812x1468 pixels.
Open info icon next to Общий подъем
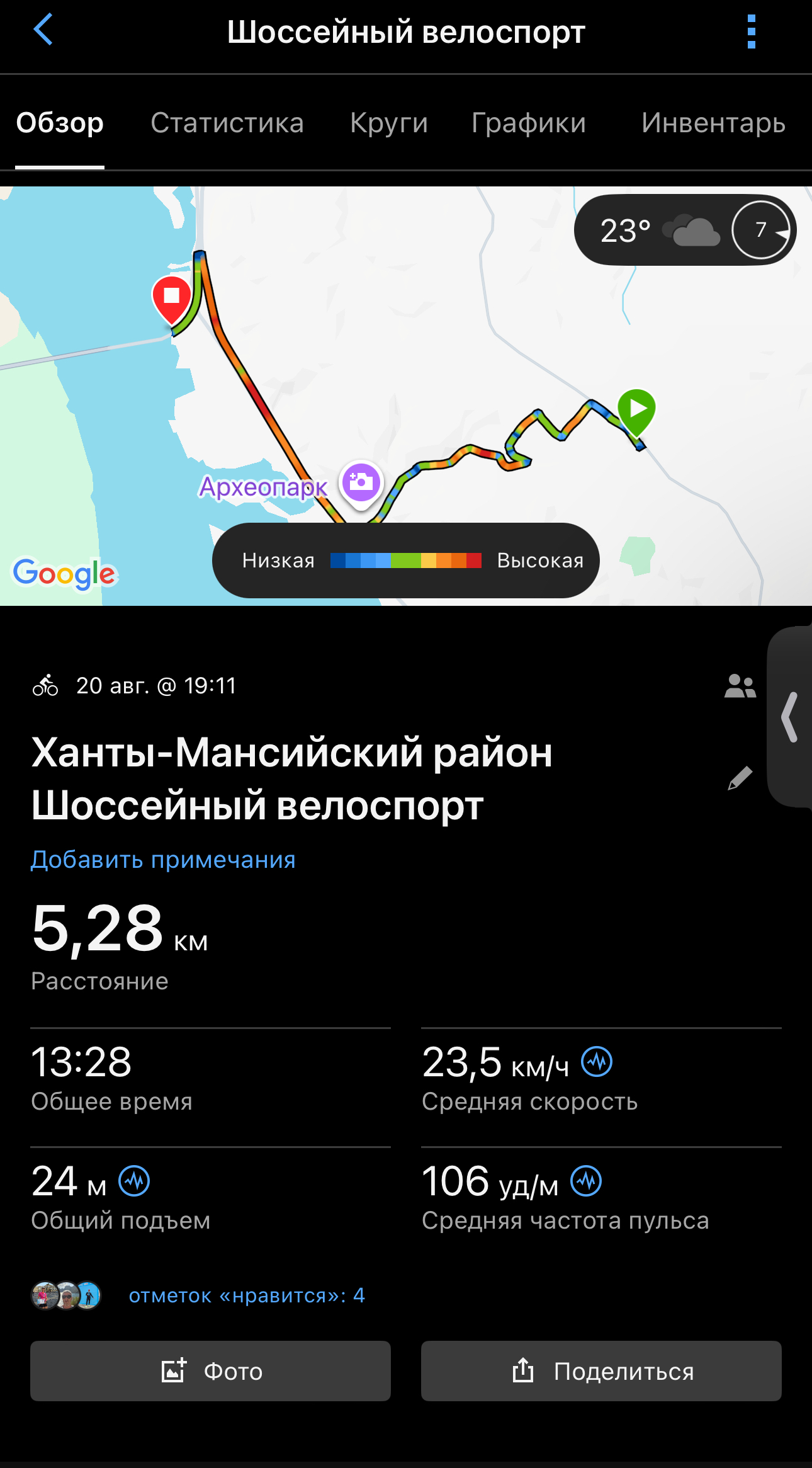(x=134, y=1181)
